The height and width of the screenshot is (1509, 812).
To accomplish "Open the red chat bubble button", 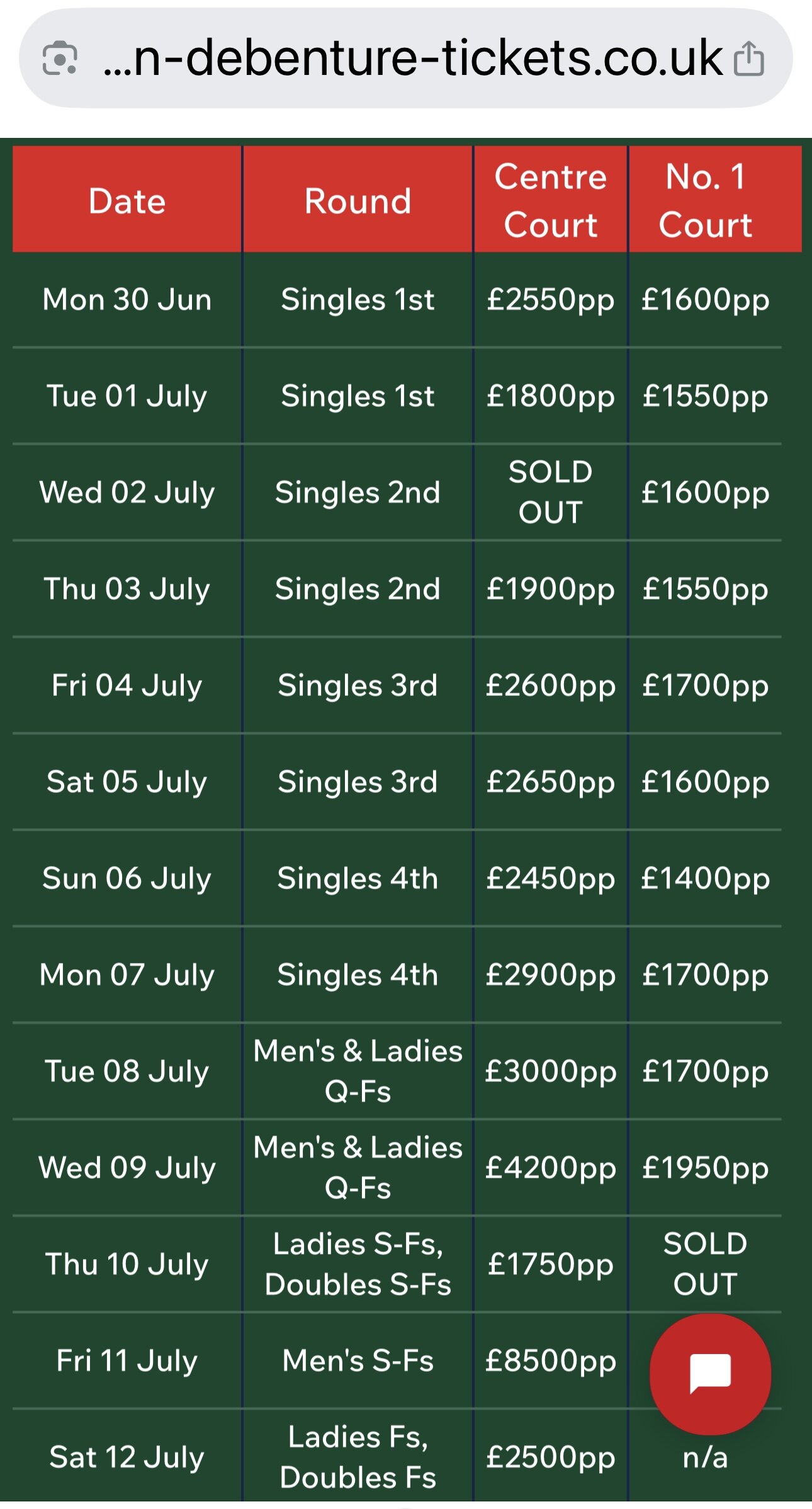I will [710, 1374].
